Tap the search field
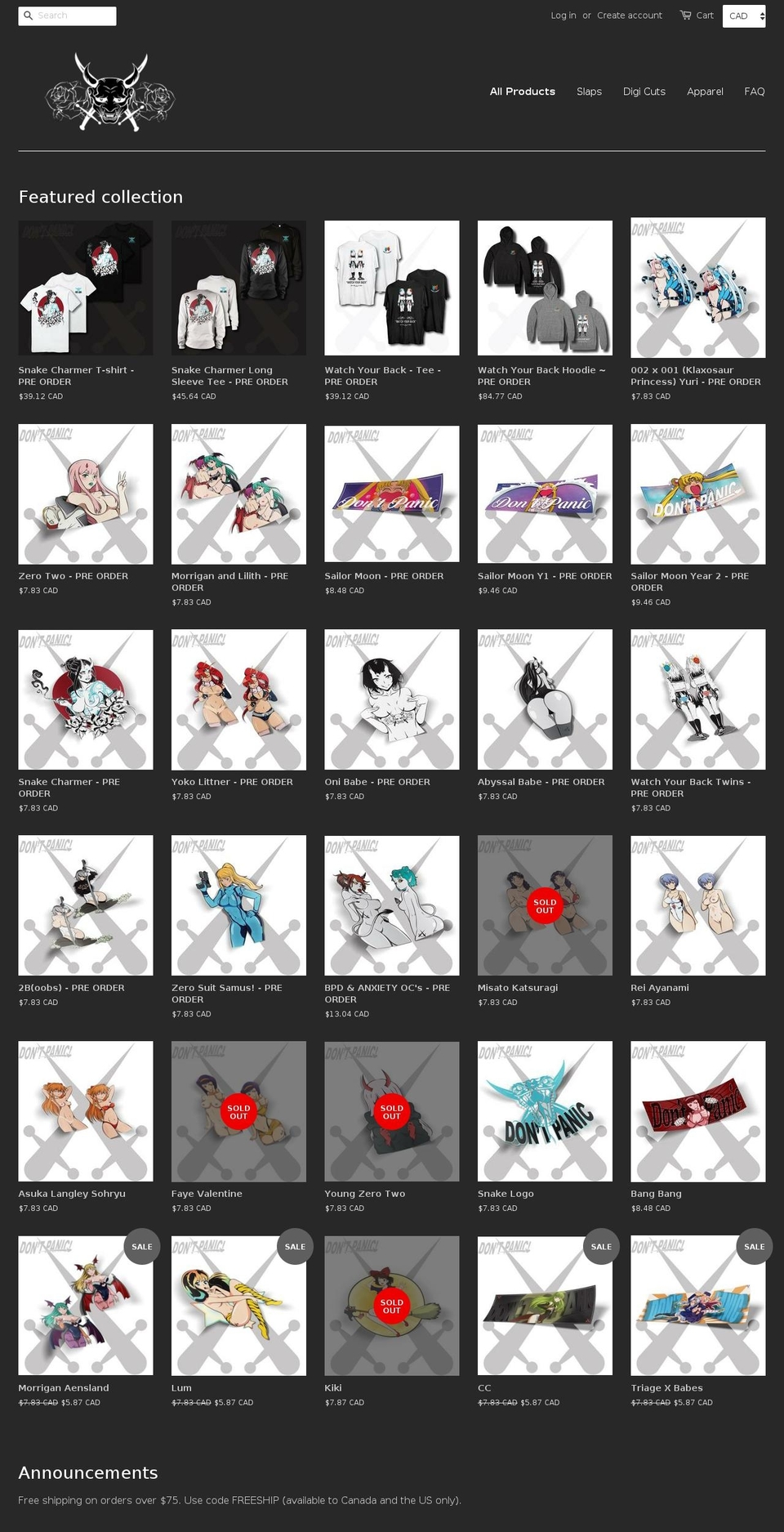This screenshot has height=1532, width=784. [x=67, y=16]
